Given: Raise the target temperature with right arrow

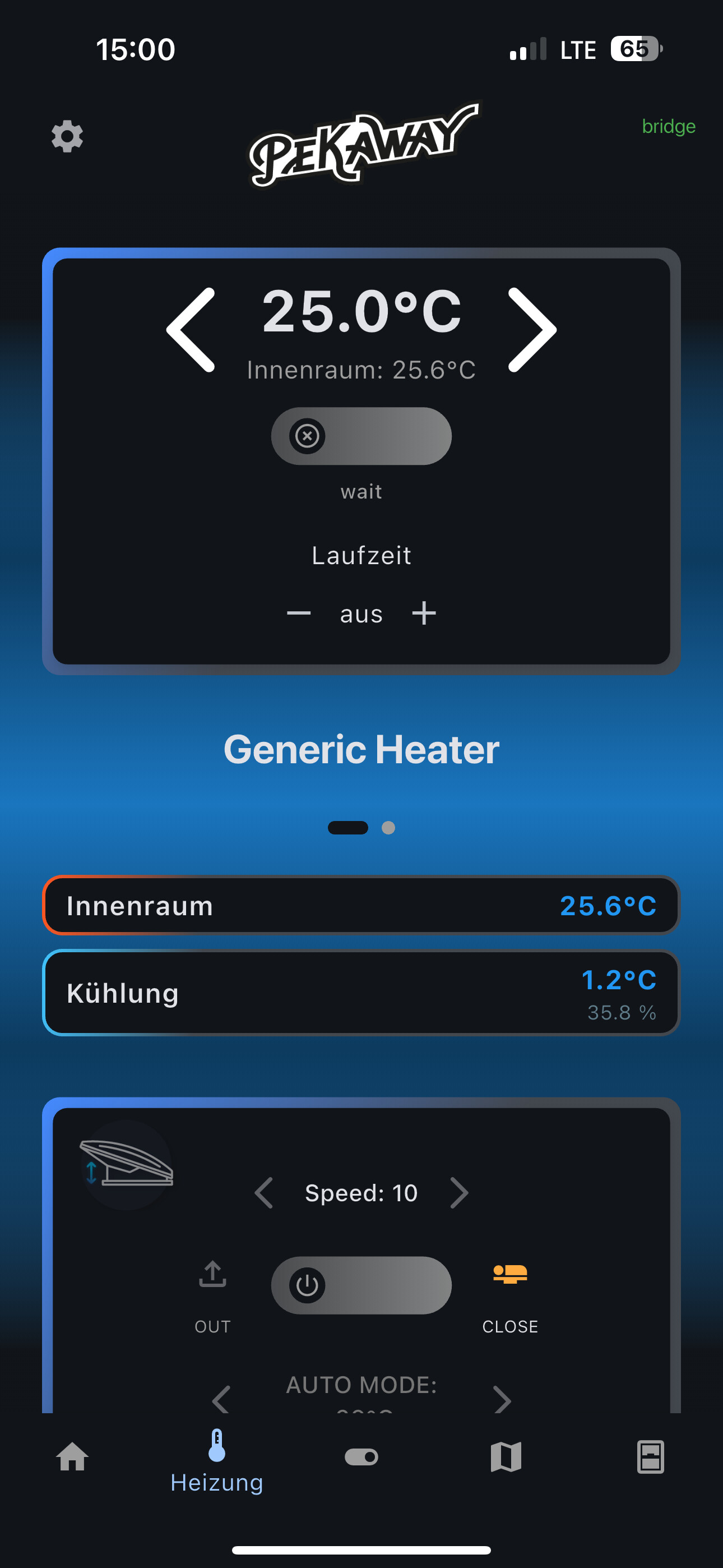Looking at the screenshot, I should [x=532, y=329].
